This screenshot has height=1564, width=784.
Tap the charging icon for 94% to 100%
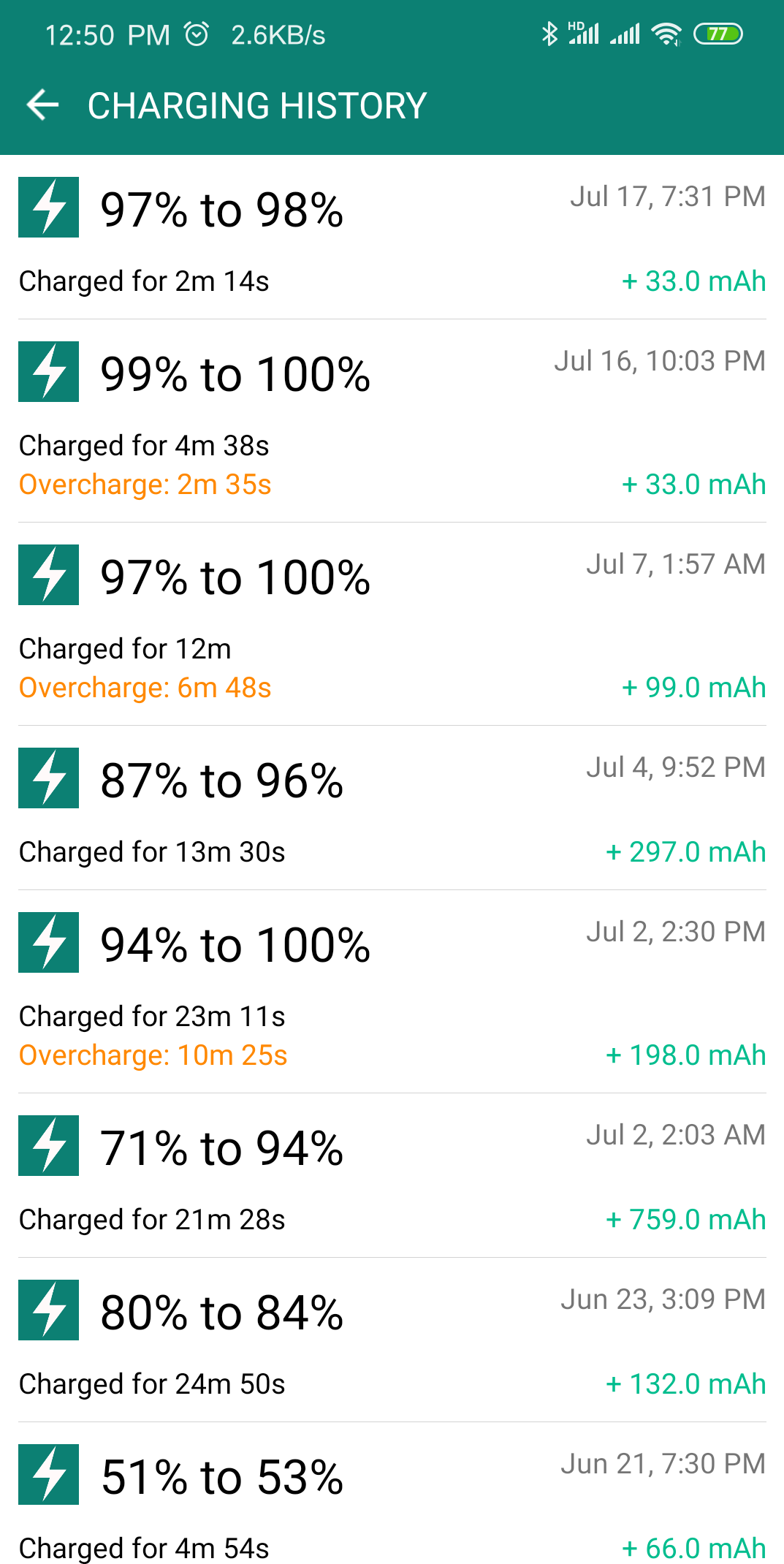(x=47, y=942)
